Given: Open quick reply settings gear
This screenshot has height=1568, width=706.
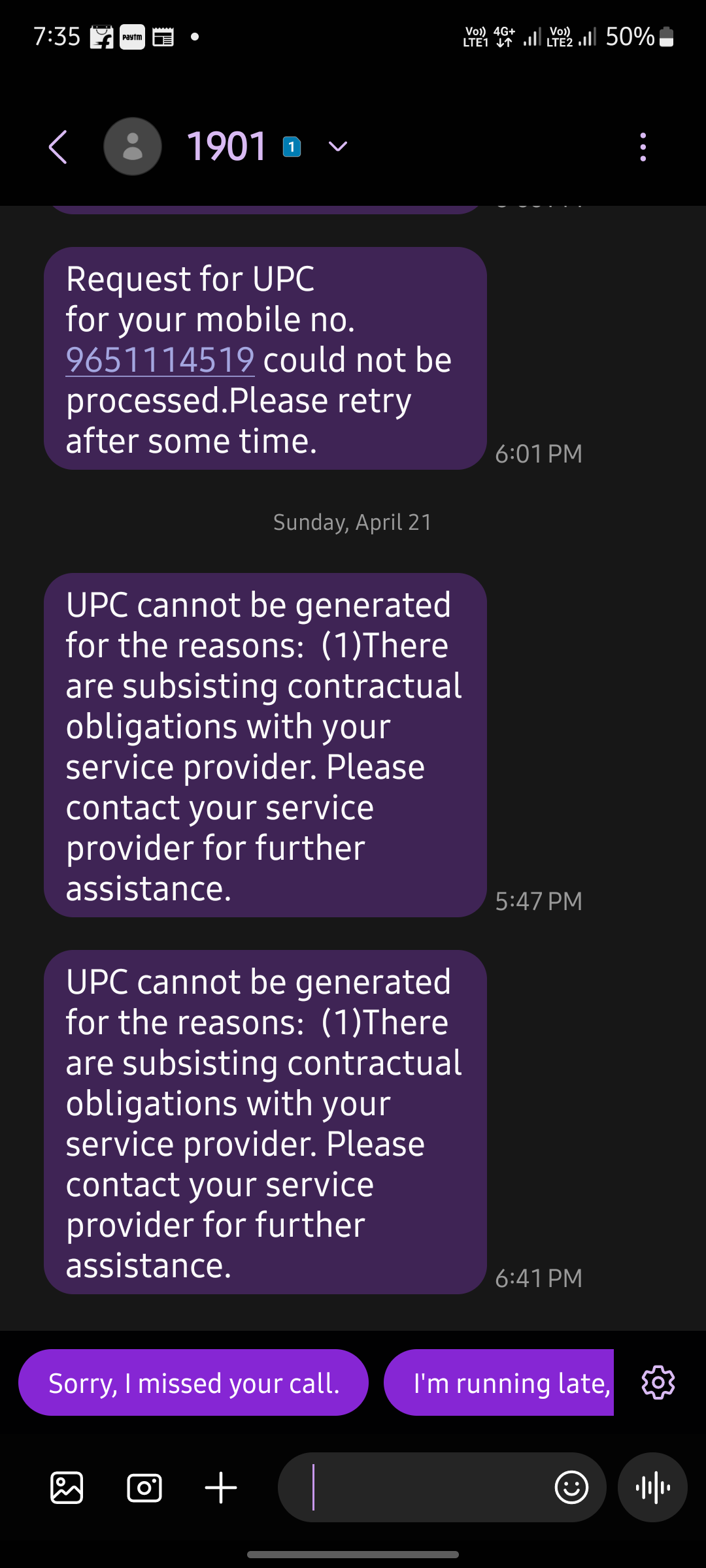Looking at the screenshot, I should click(658, 1382).
